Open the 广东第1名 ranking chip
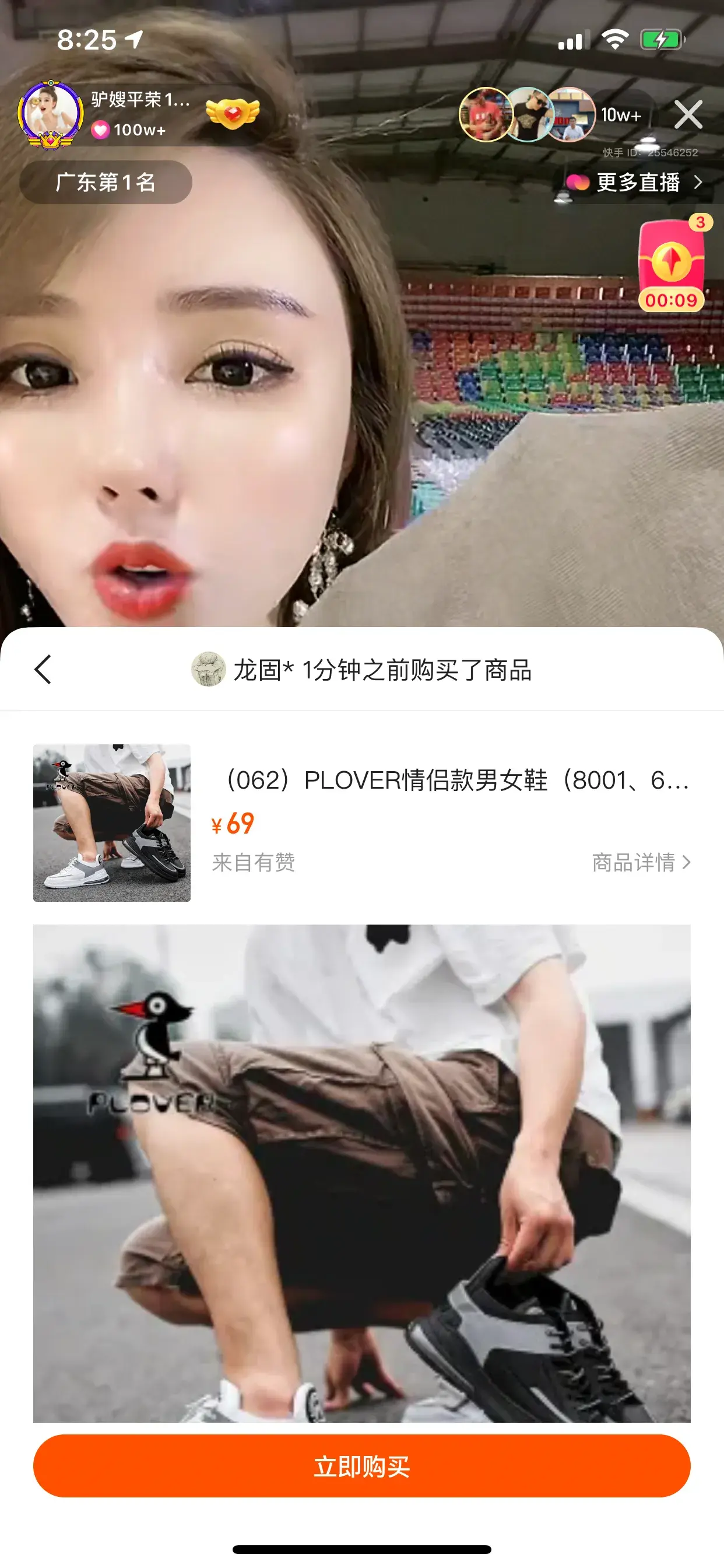724x1568 pixels. pyautogui.click(x=106, y=182)
